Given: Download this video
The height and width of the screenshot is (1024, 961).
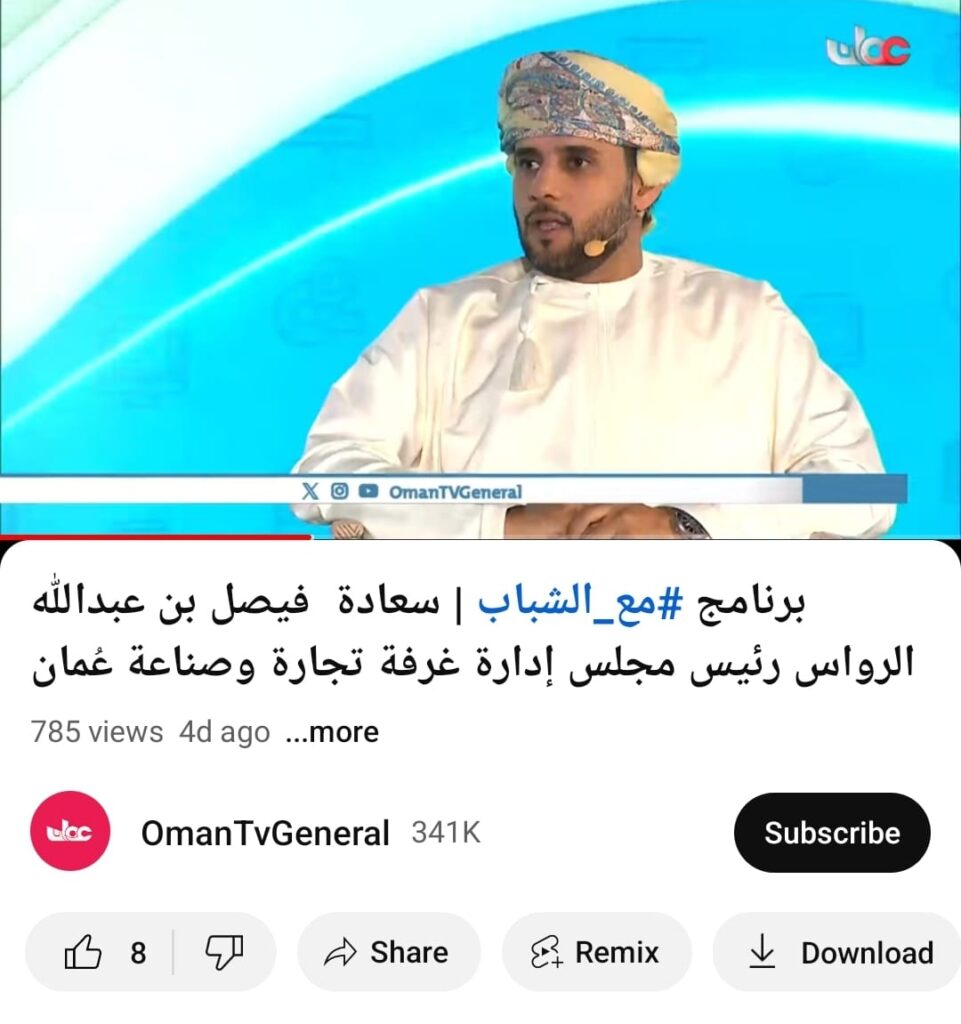Looking at the screenshot, I should coord(840,953).
